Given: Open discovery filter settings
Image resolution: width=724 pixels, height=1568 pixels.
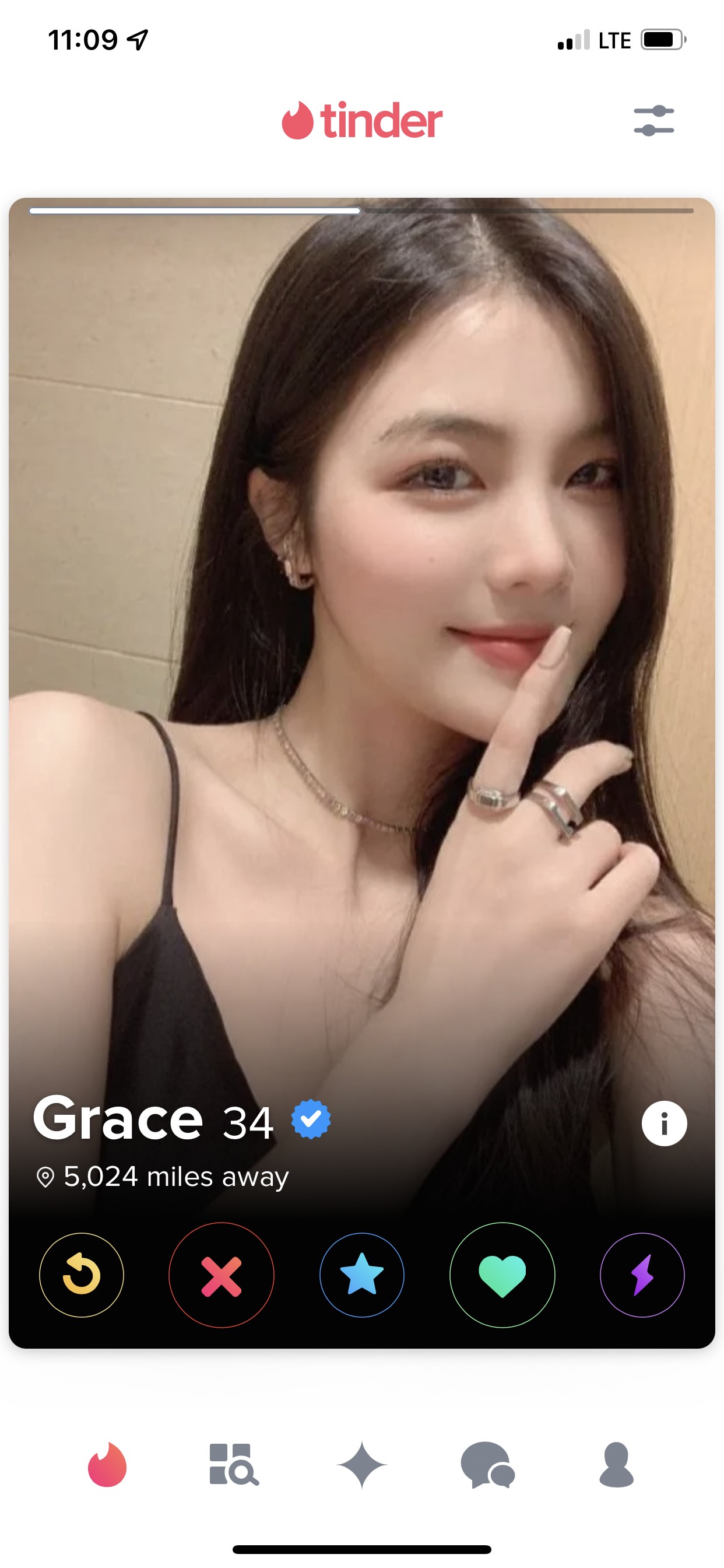Looking at the screenshot, I should (653, 121).
